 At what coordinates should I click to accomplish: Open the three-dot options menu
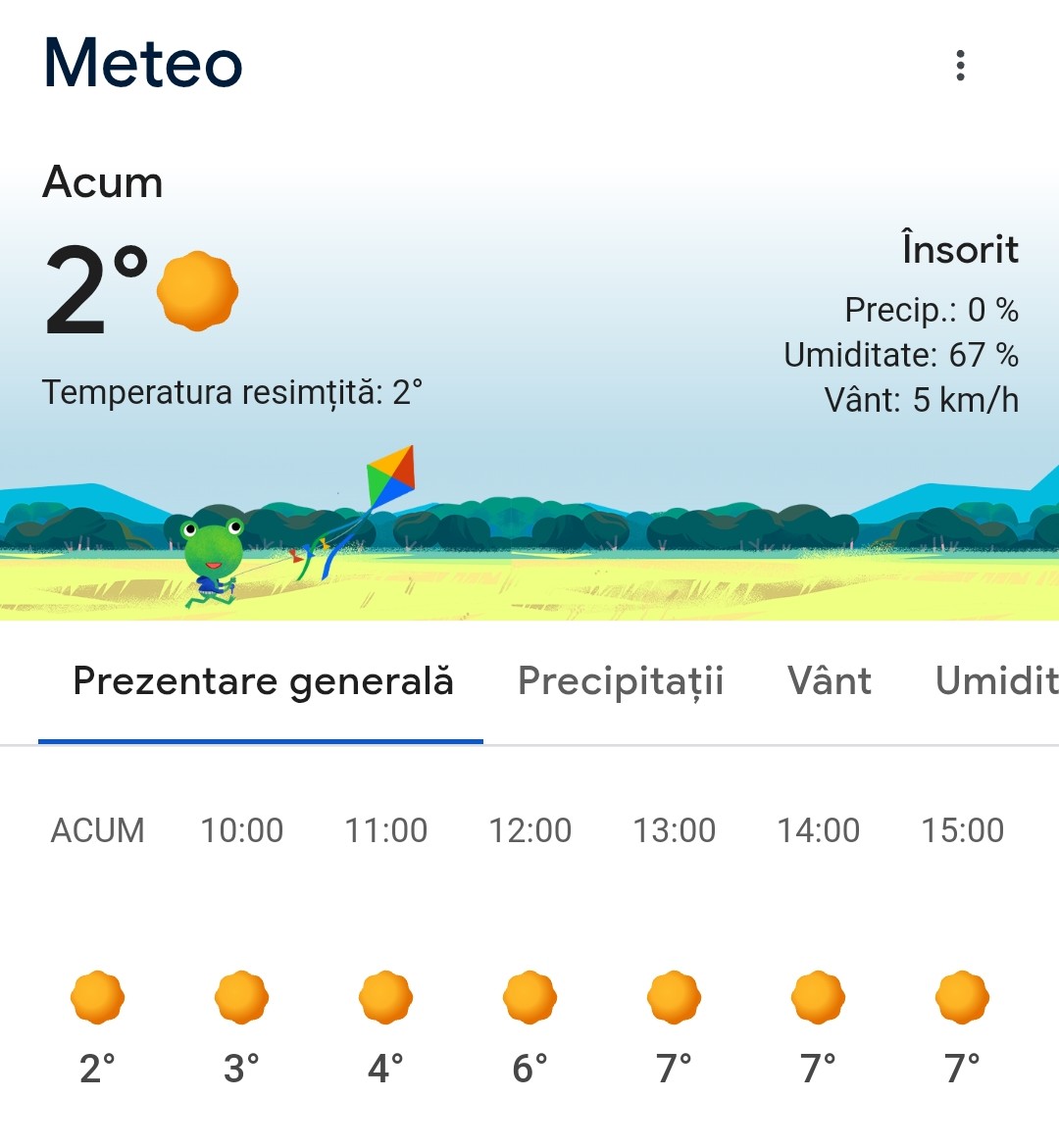pos(959,65)
